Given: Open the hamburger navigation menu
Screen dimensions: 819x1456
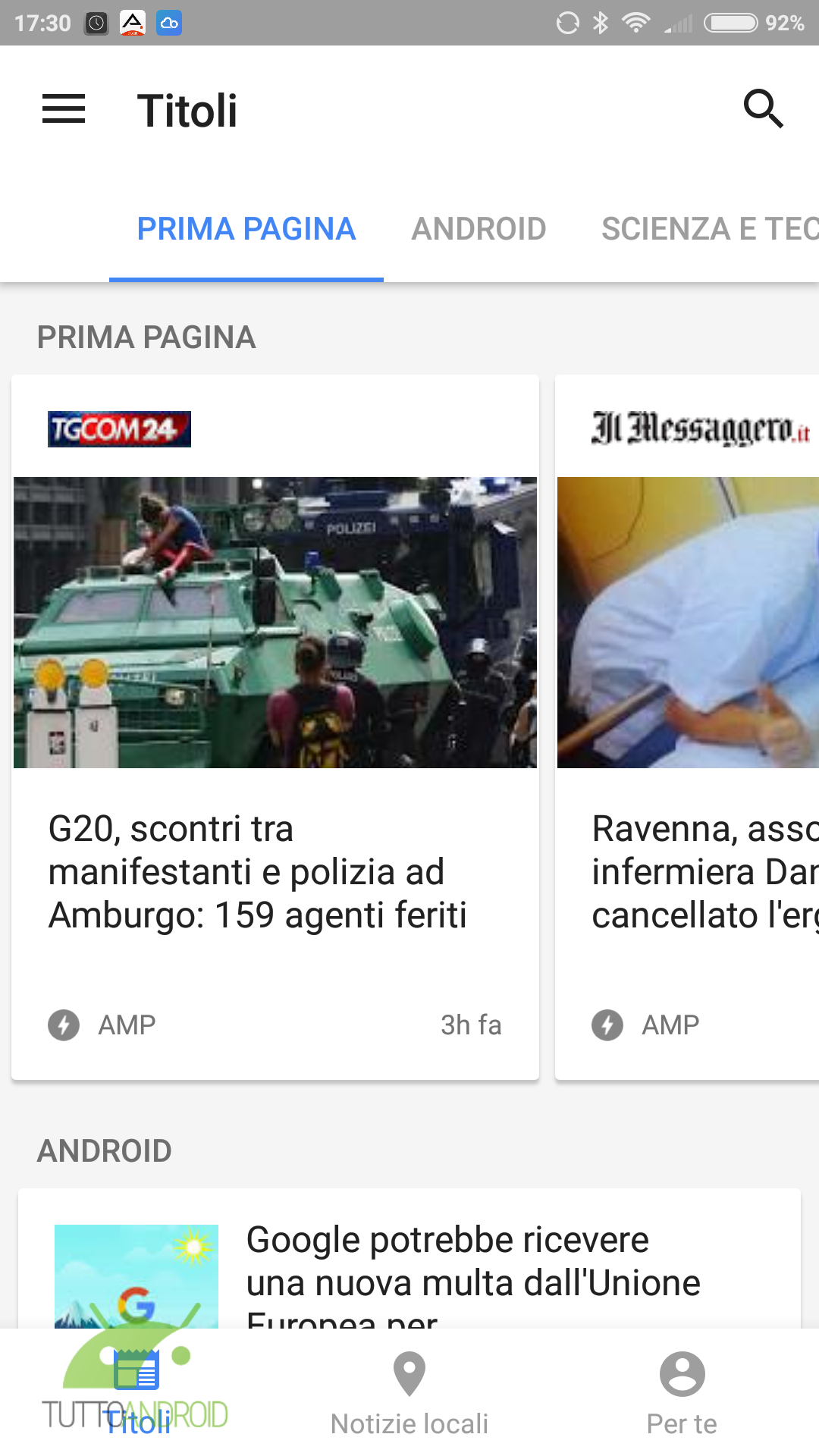Looking at the screenshot, I should [x=64, y=109].
